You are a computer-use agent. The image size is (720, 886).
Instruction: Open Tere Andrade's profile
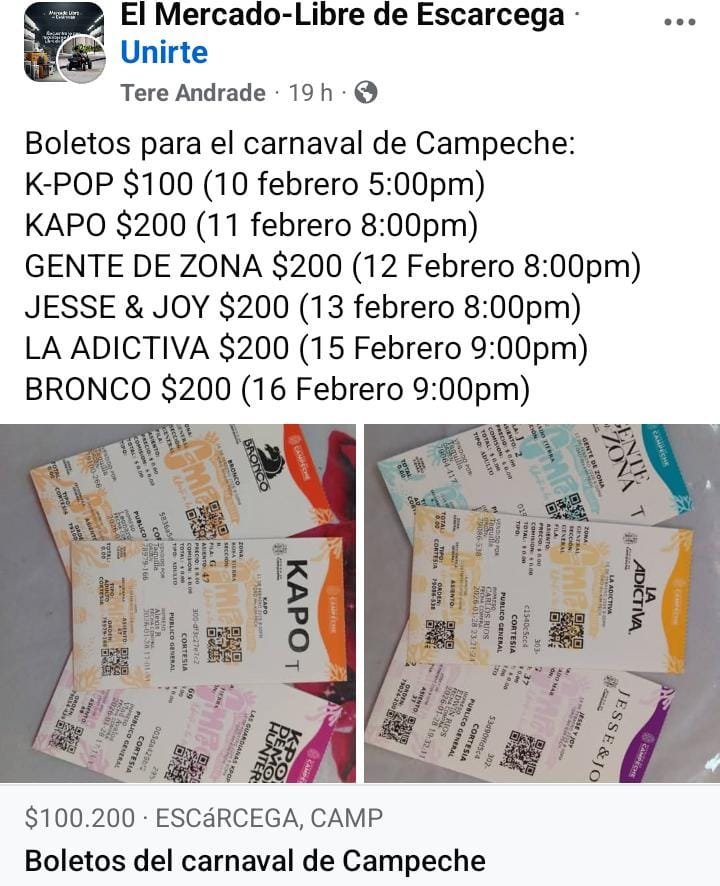(x=193, y=93)
